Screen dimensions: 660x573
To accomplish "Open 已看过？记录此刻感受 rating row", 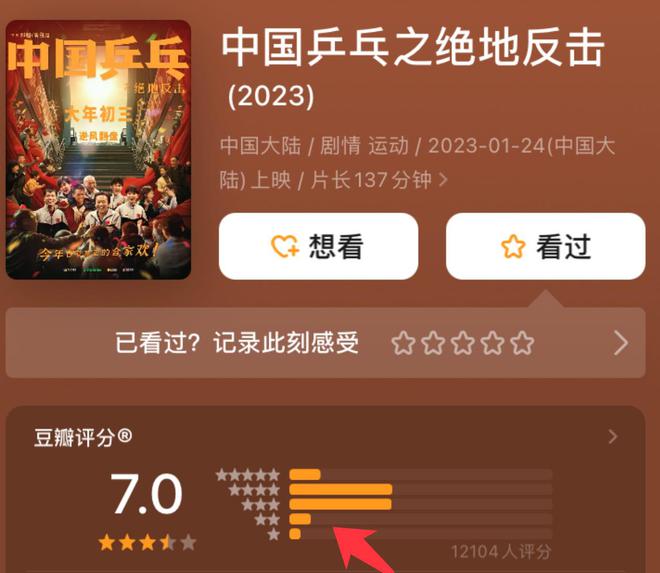I will point(330,344).
